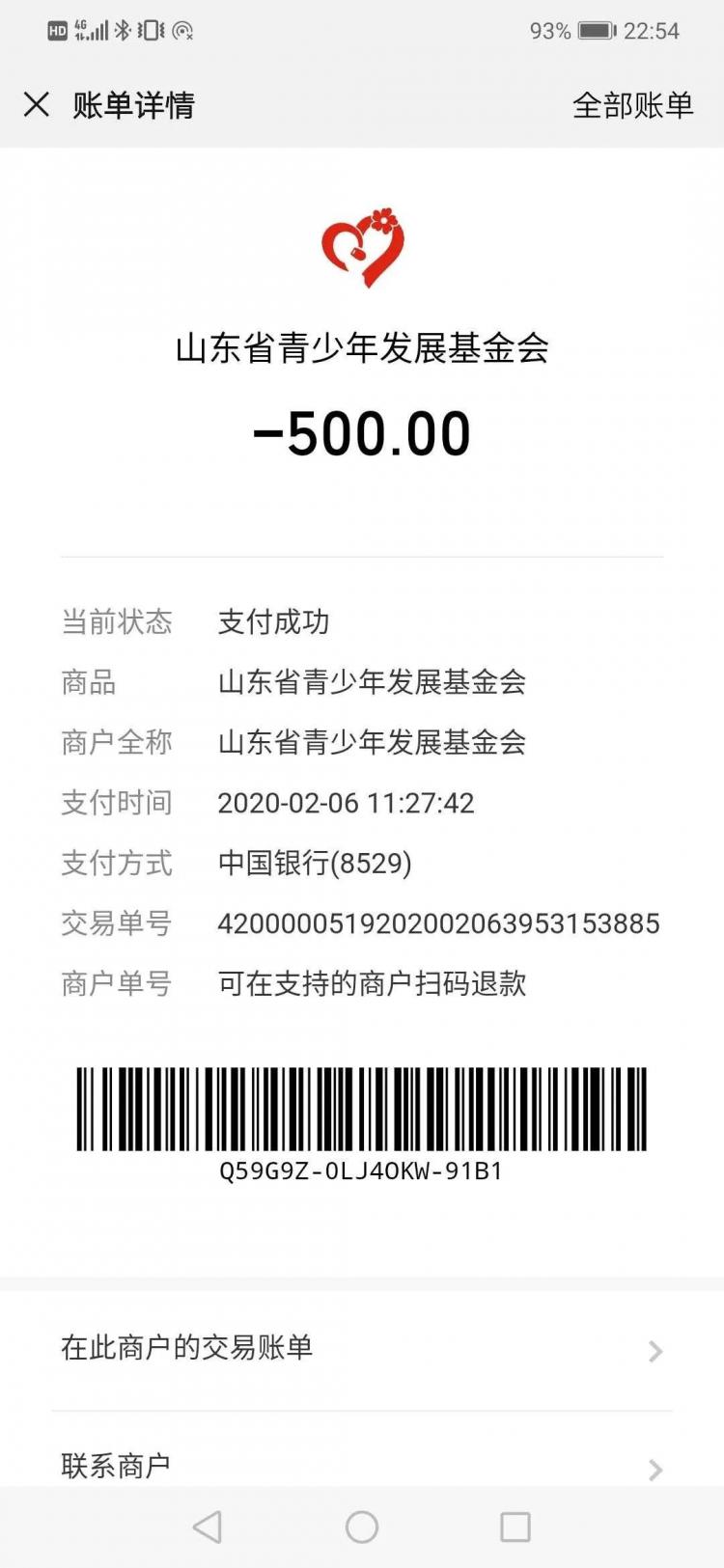
Task: Open recent apps via the square button
Action: [x=515, y=1527]
